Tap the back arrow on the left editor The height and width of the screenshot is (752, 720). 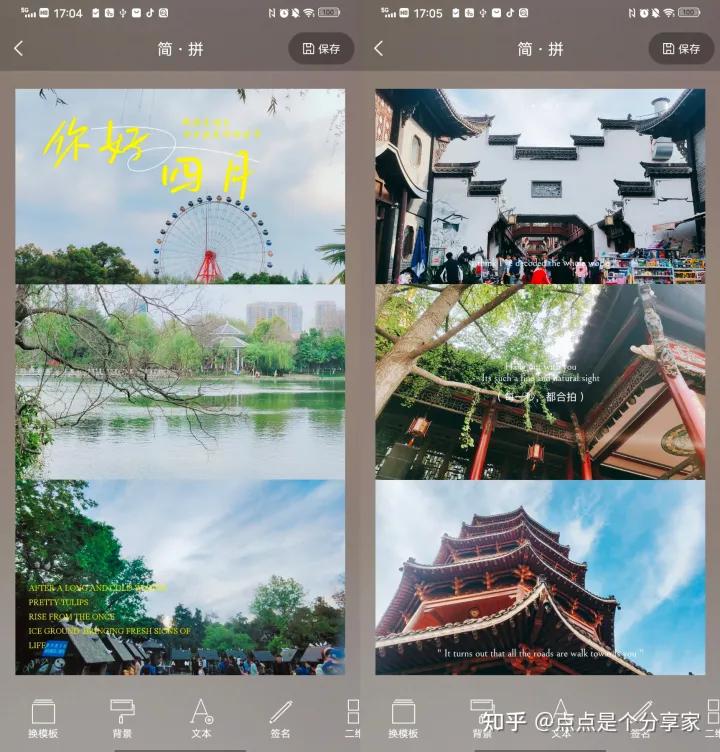click(x=17, y=47)
